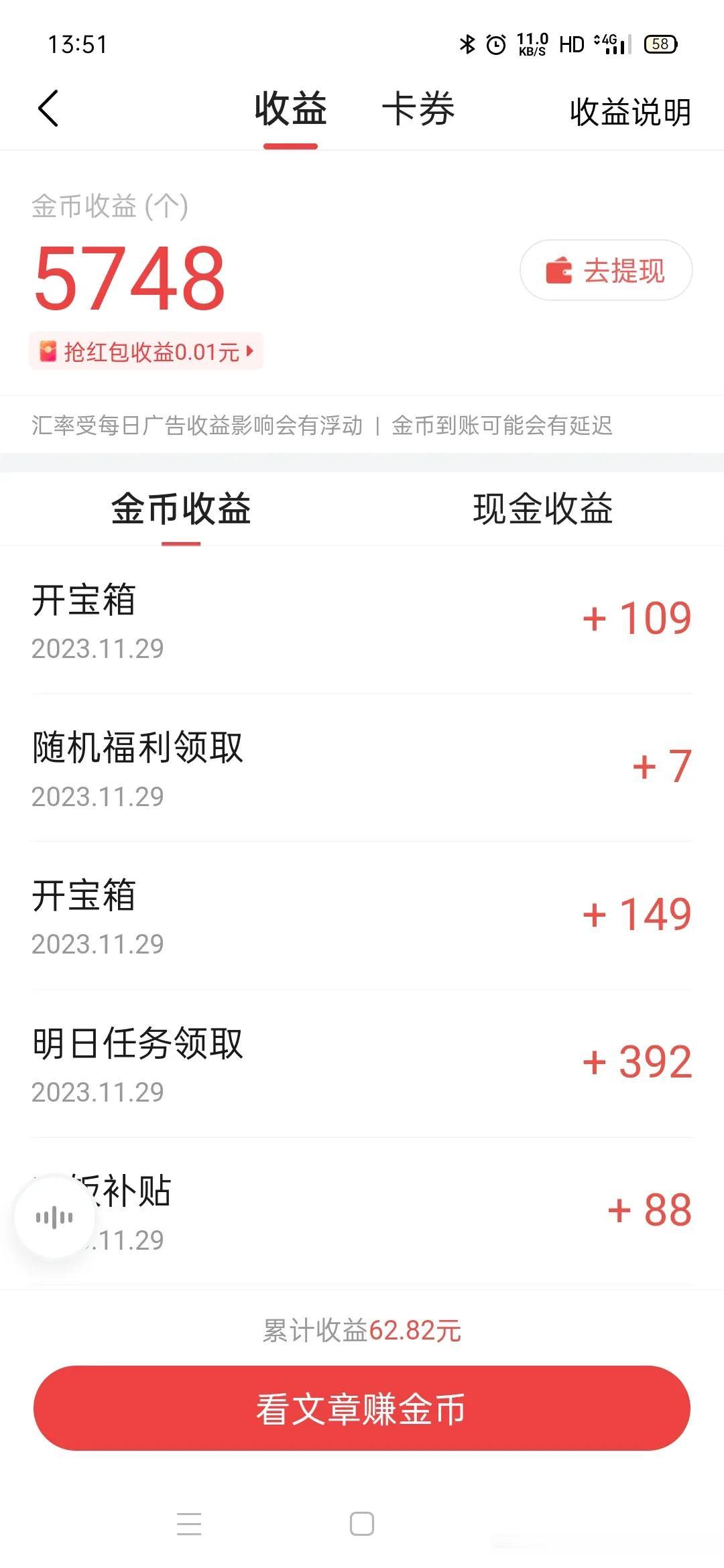The image size is (724, 1568).
Task: Tap the alarm clock icon in status bar
Action: [x=494, y=45]
